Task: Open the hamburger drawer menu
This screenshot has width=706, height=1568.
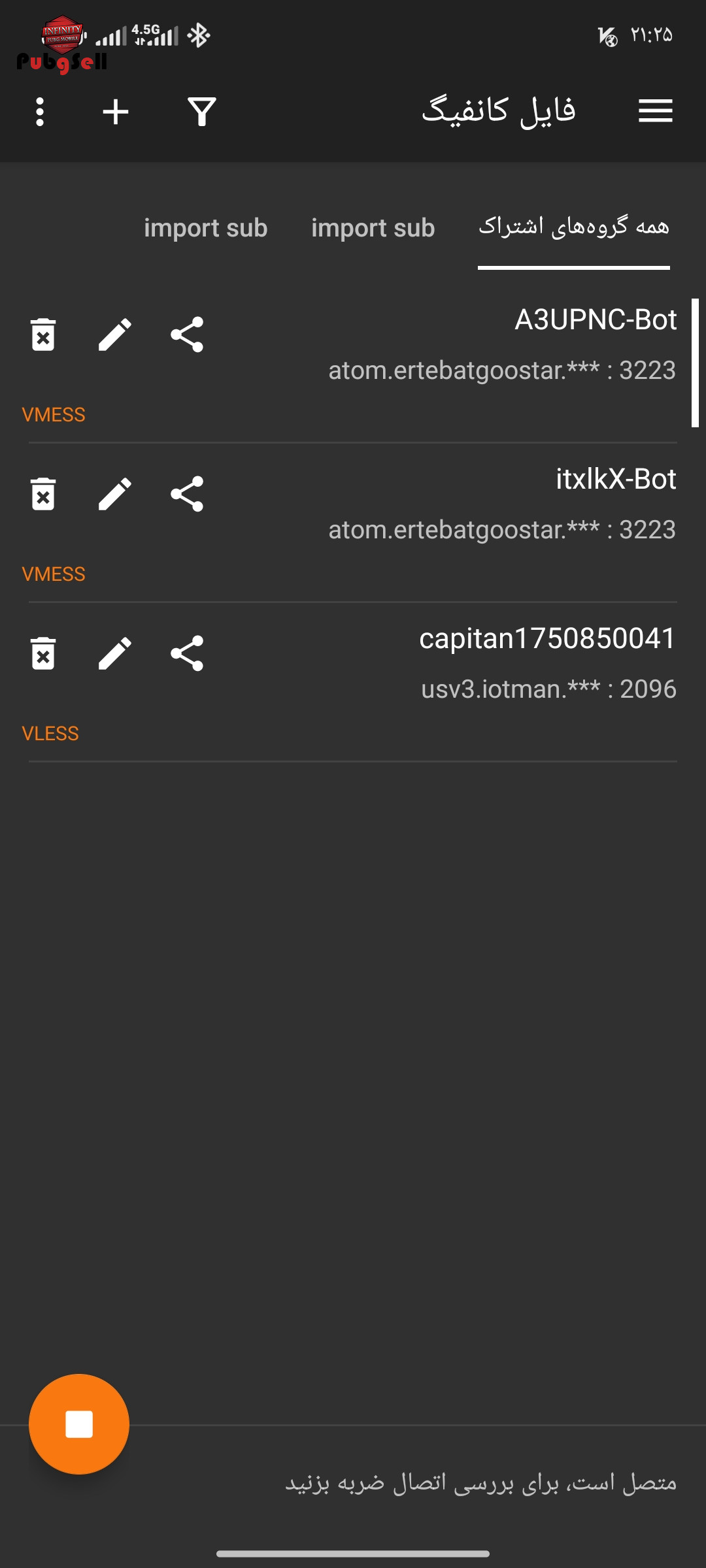Action: pyautogui.click(x=656, y=111)
